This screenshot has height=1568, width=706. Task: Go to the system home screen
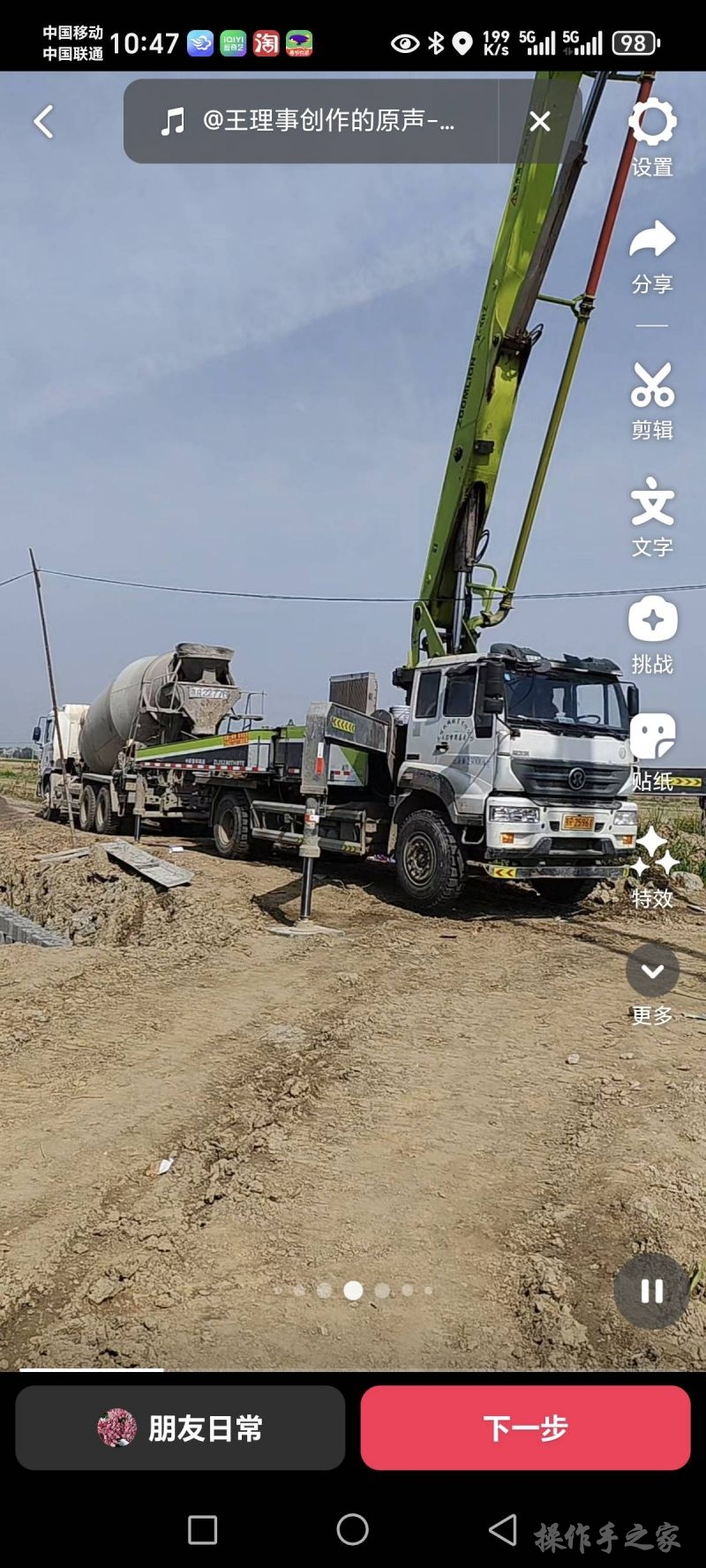[352, 1529]
